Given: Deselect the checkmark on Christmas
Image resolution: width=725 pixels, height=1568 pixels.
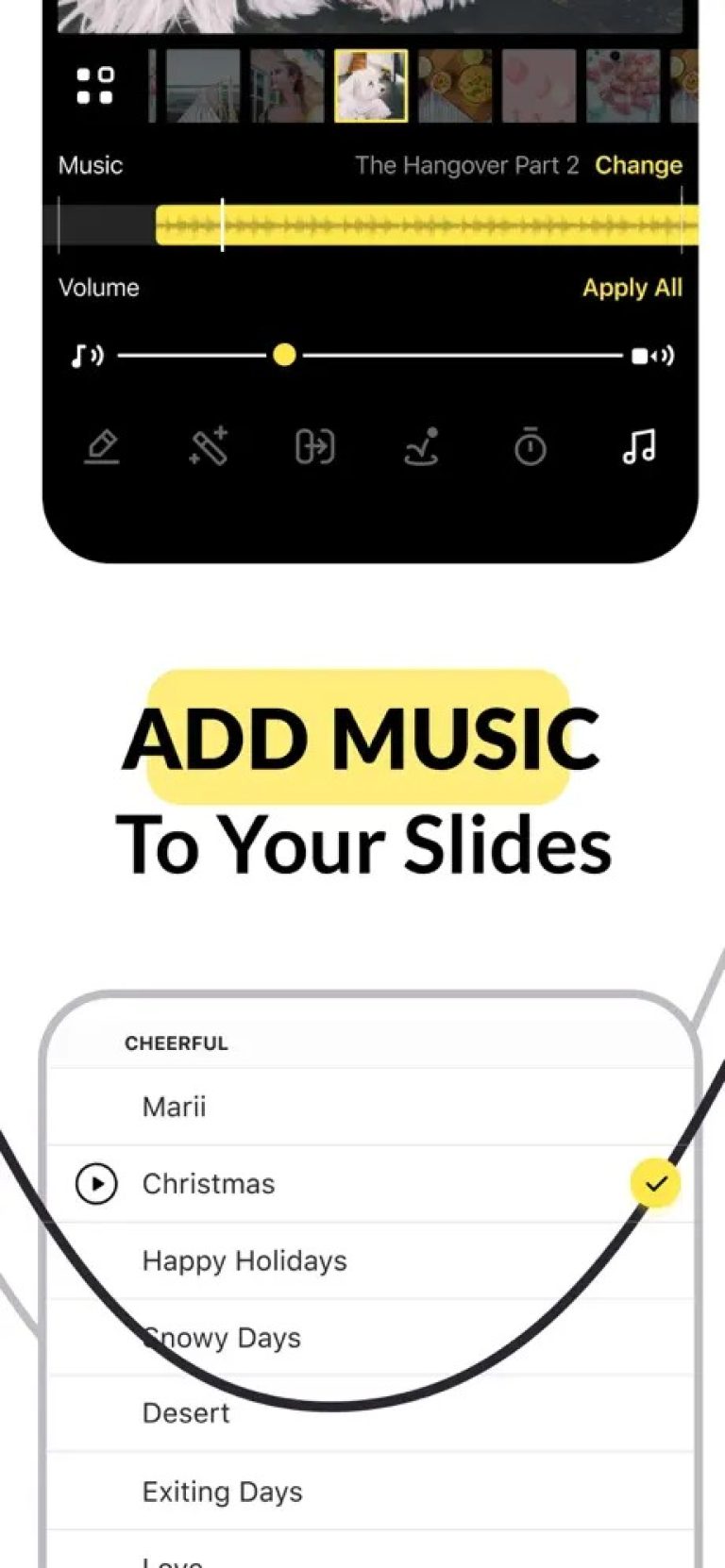Looking at the screenshot, I should click(656, 1182).
